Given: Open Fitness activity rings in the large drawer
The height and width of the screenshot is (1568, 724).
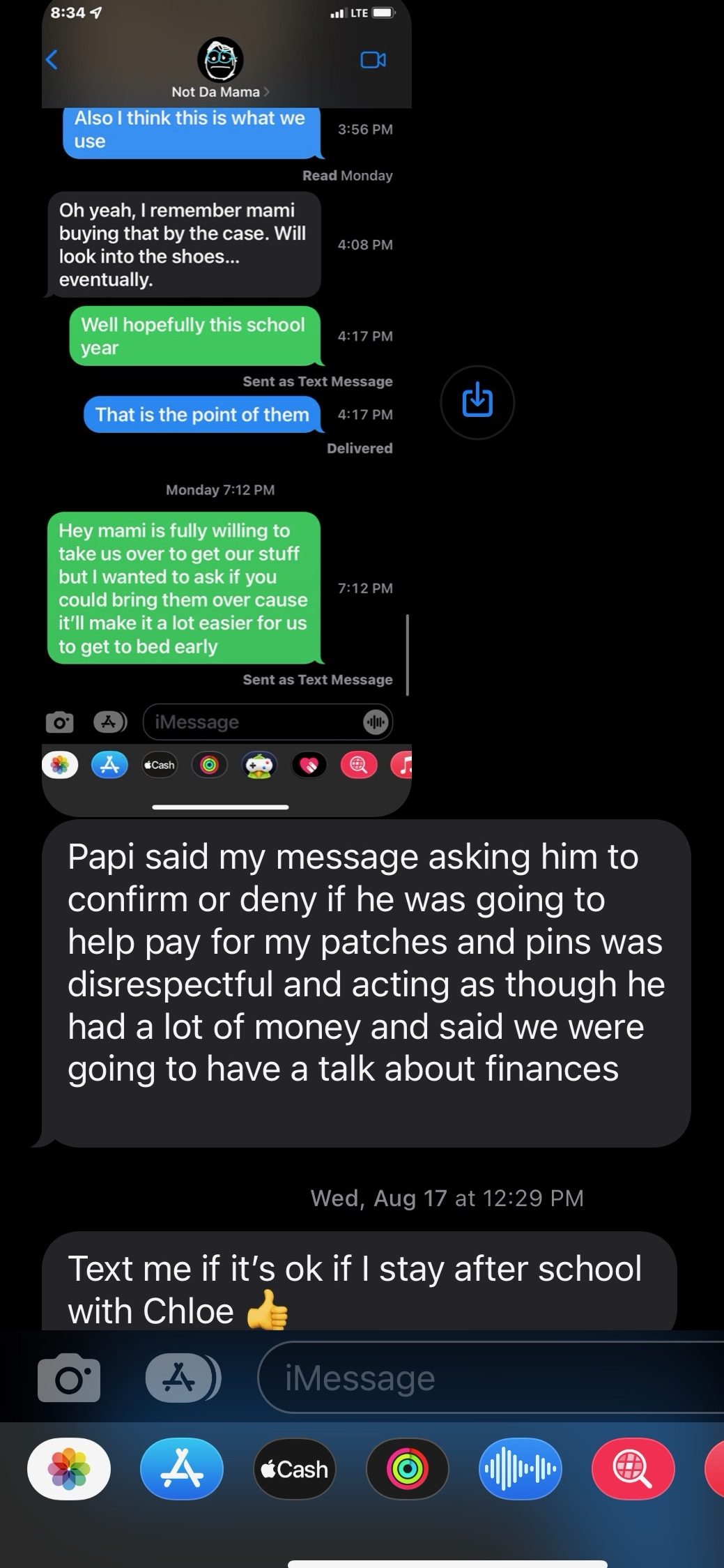Looking at the screenshot, I should coord(408,1469).
